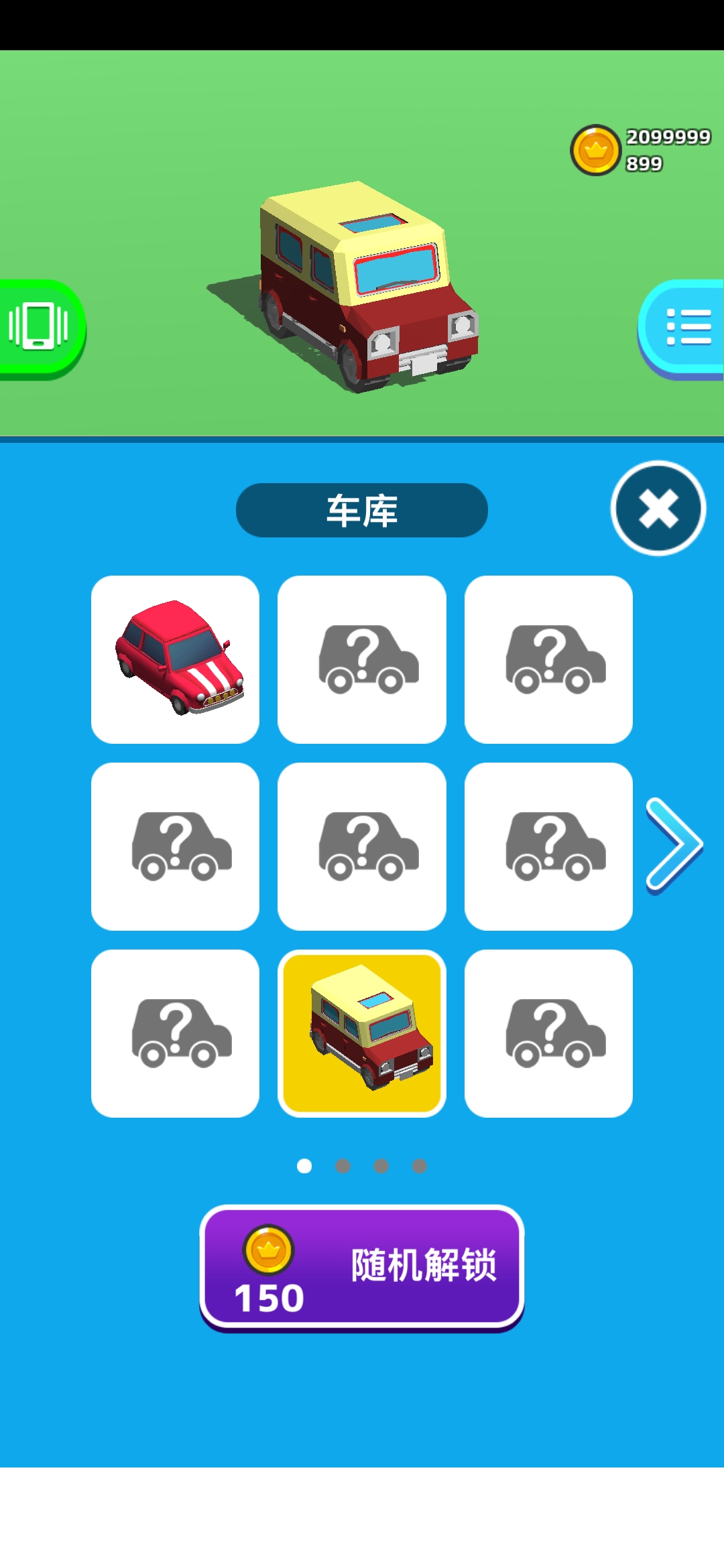Go to next garage page arrow
This screenshot has height=1568, width=724.
[x=674, y=846]
